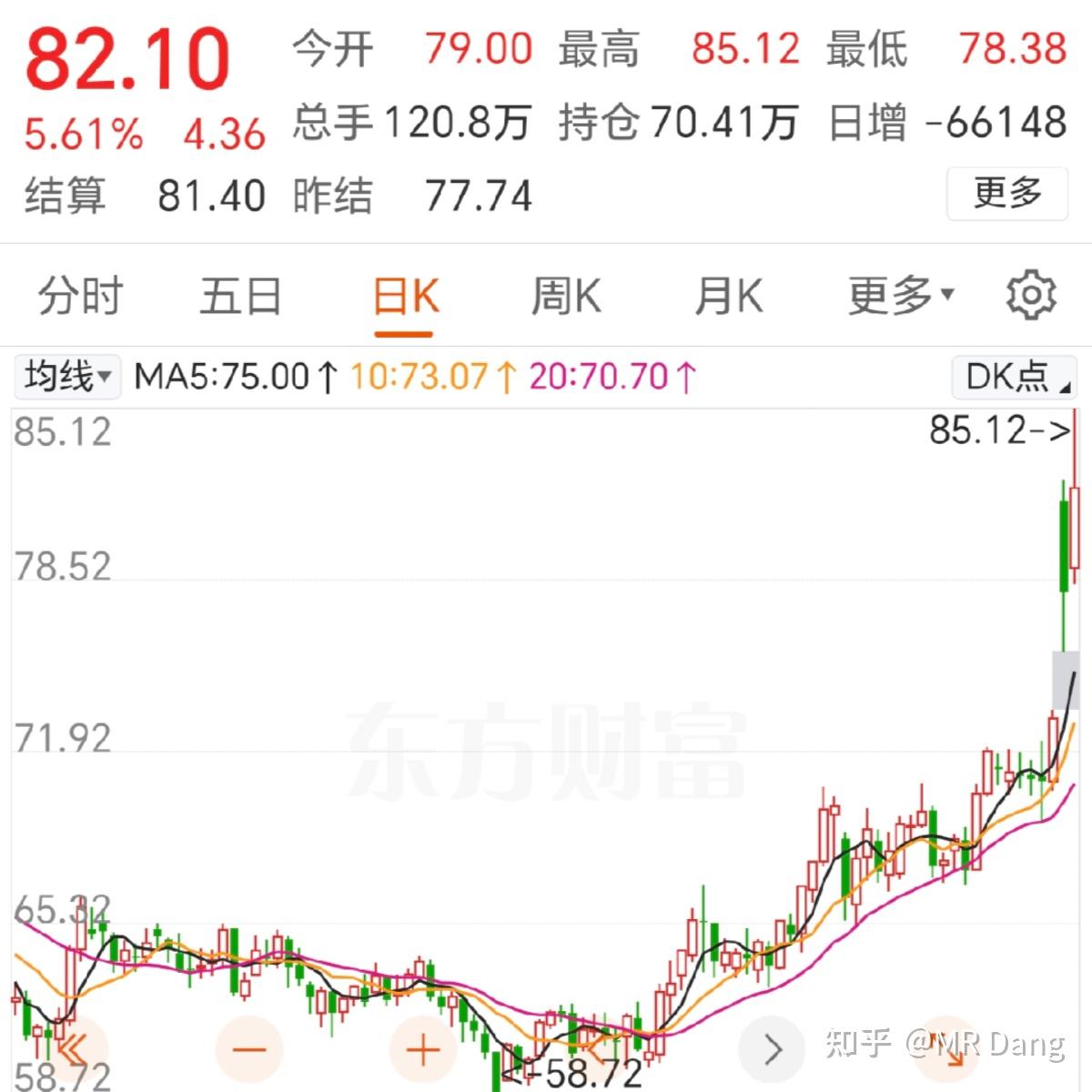Tap the 更多 button beside settlement data

pyautogui.click(x=1006, y=194)
